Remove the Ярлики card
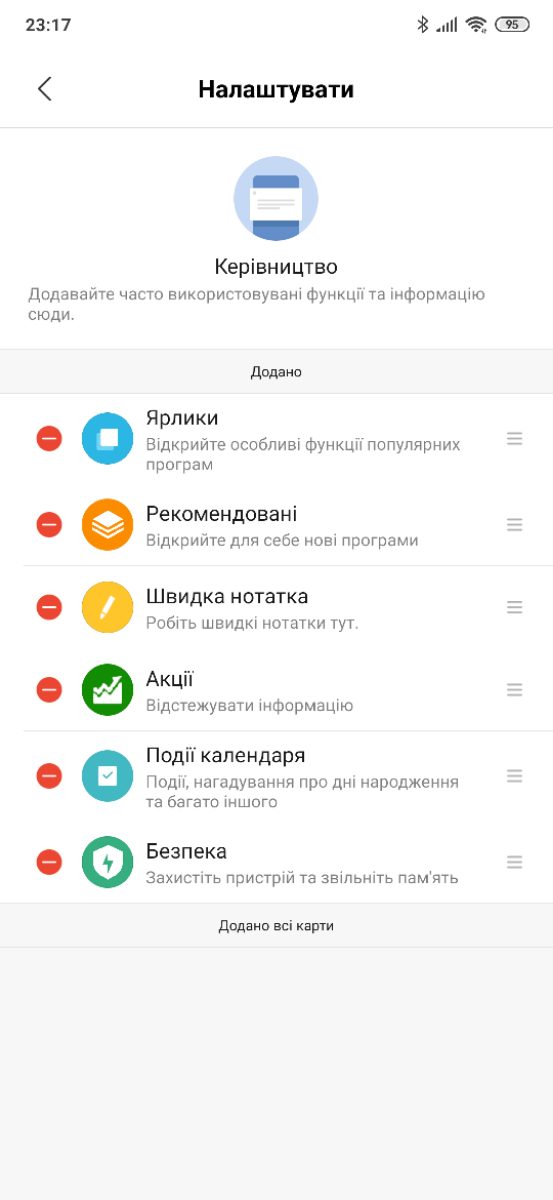Screen dimensions: 553x1200 (x=49, y=438)
